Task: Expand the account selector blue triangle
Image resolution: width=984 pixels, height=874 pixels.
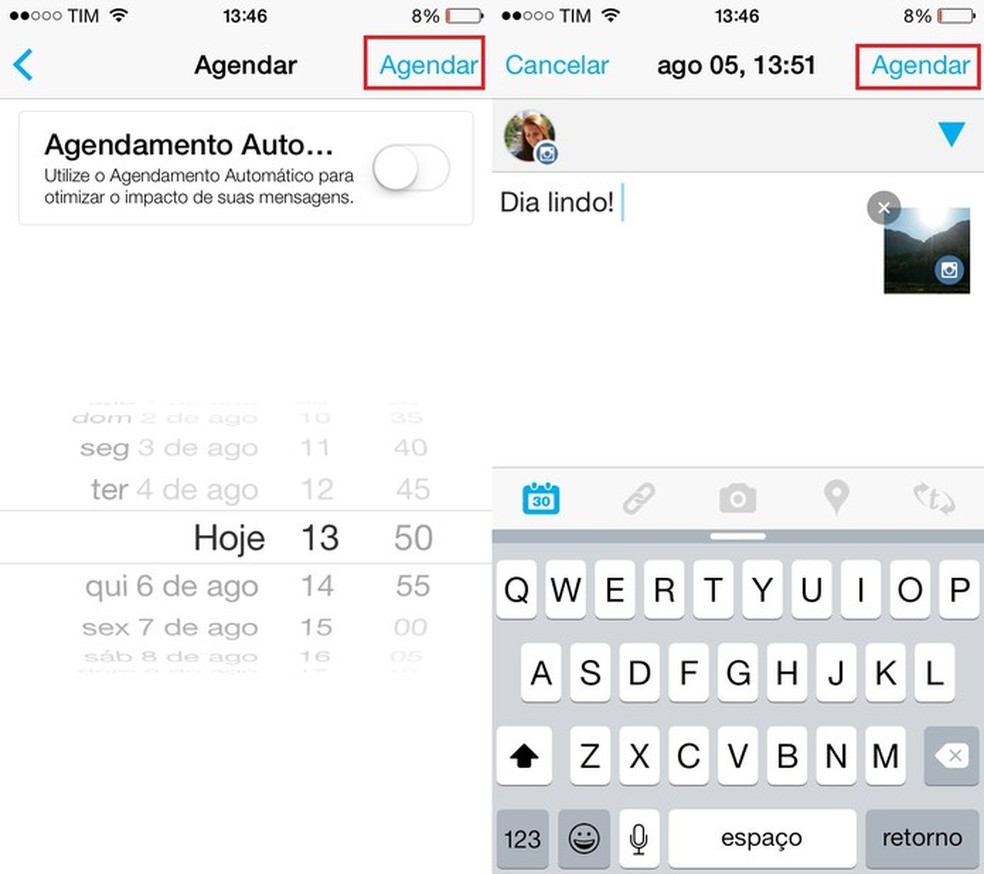Action: [x=951, y=134]
